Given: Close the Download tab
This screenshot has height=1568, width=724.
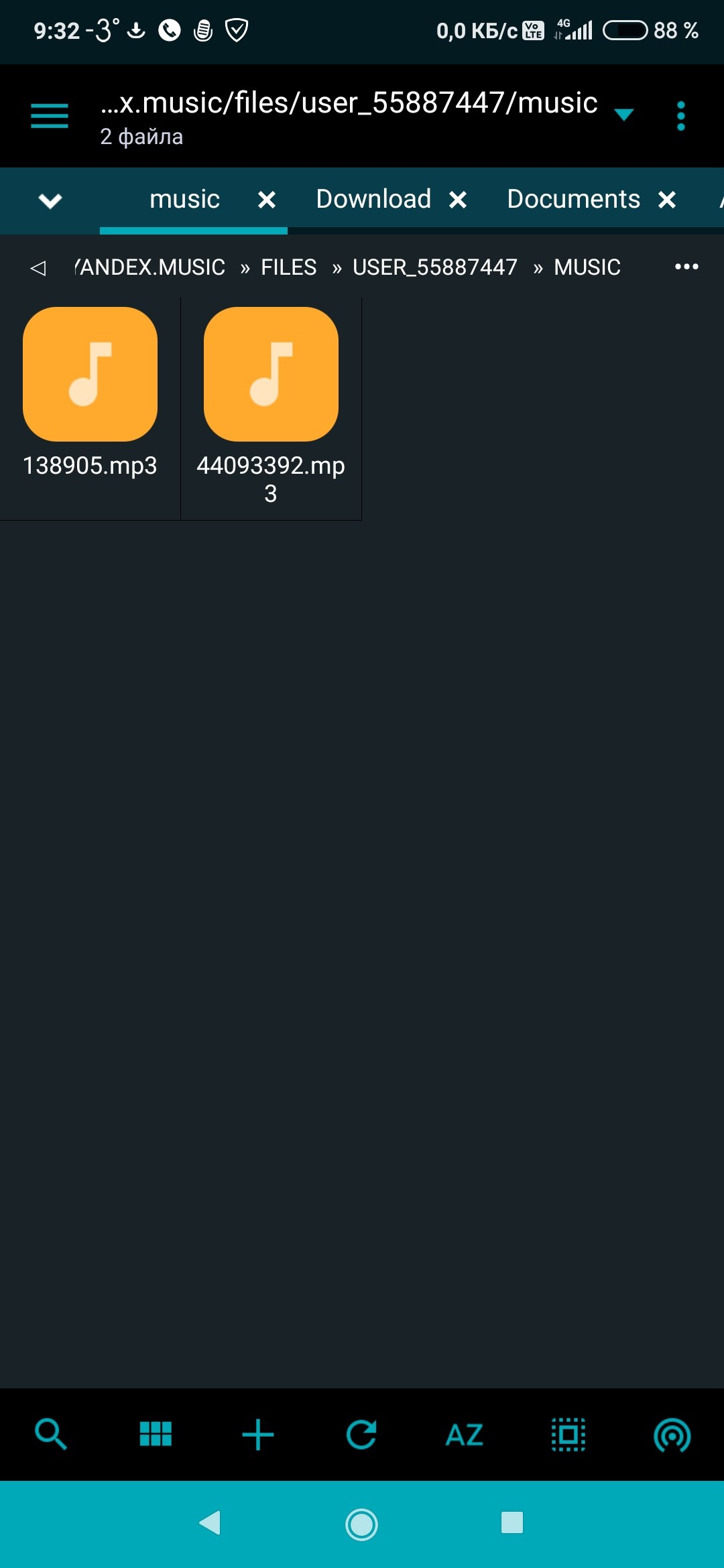Looking at the screenshot, I should click(458, 200).
